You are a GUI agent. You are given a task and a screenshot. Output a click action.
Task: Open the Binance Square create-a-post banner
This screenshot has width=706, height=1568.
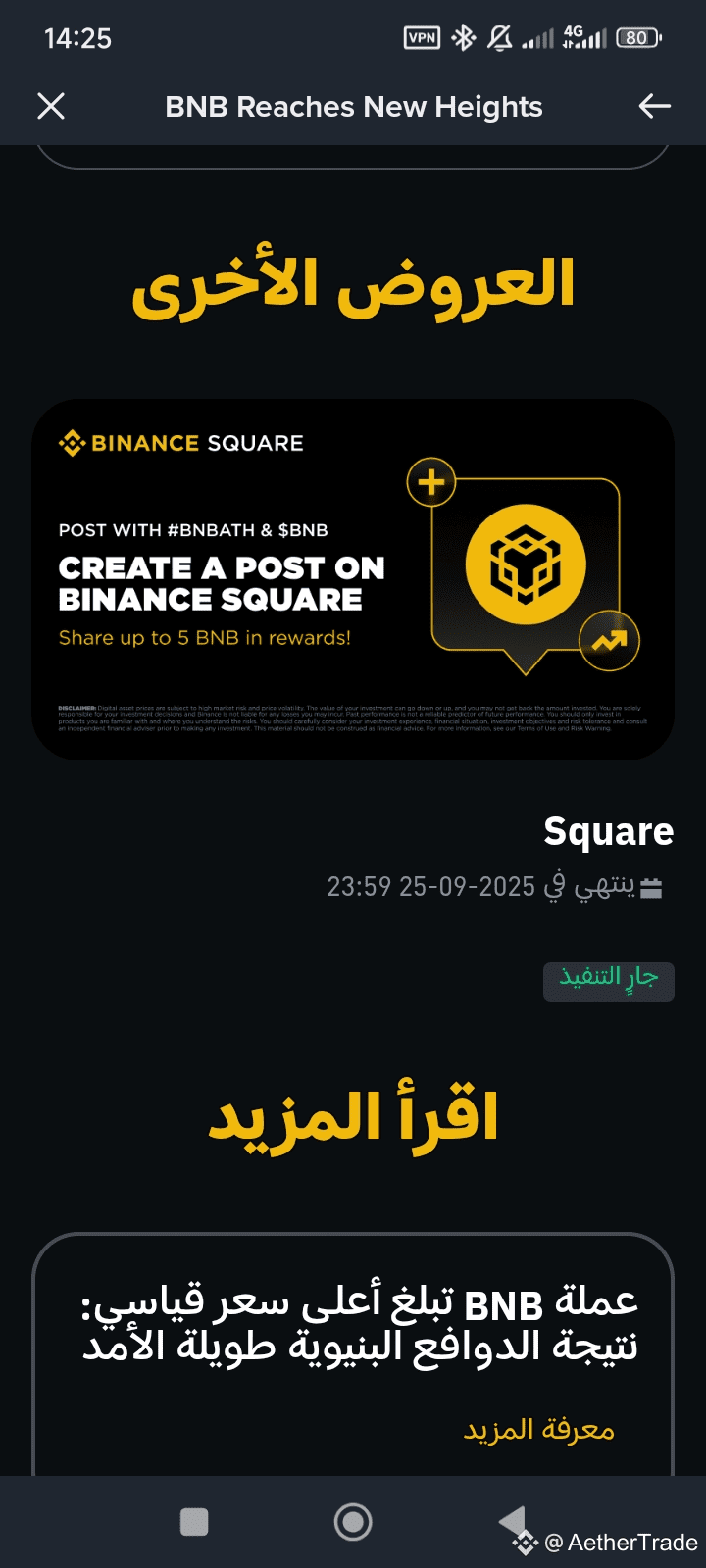pos(353,579)
